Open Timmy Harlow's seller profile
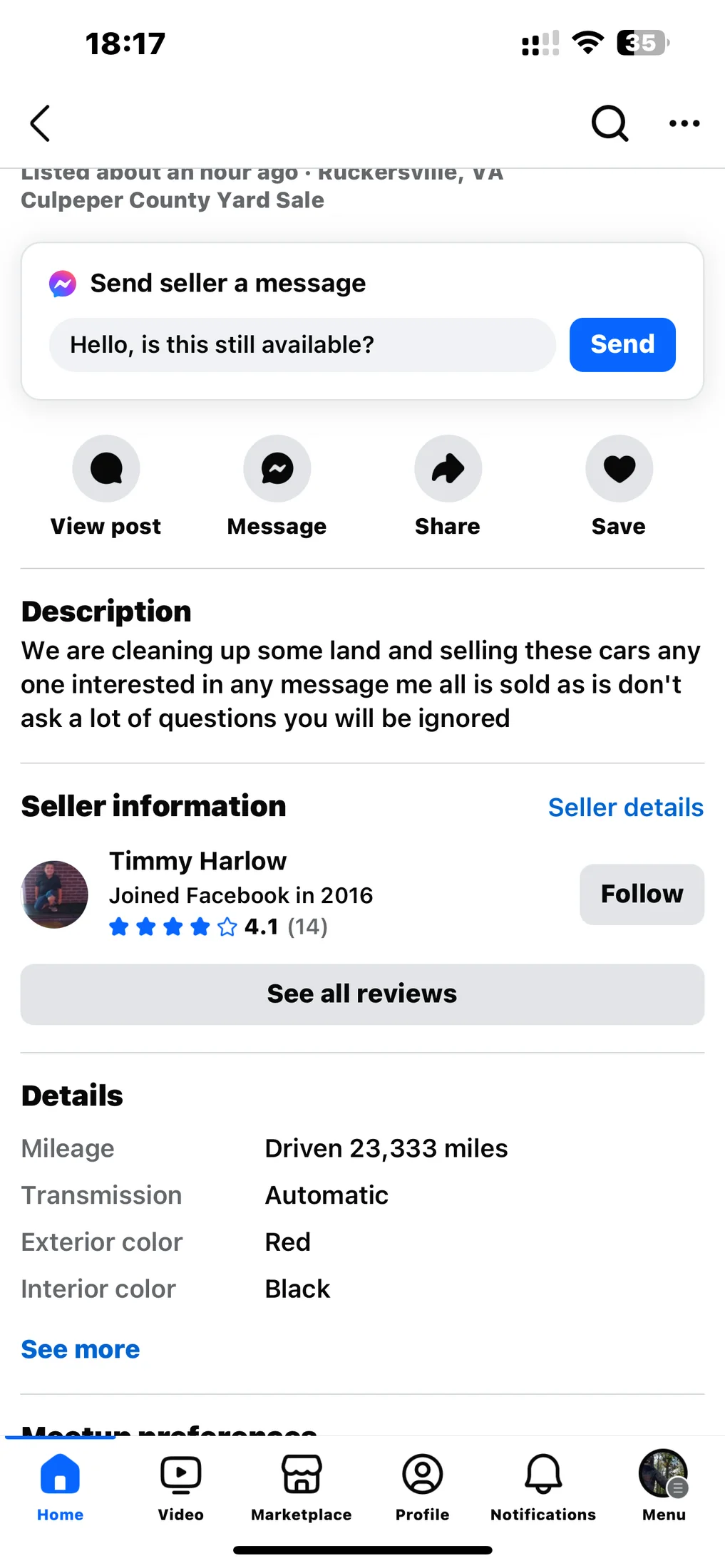Image resolution: width=725 pixels, height=1568 pixels. 197,861
